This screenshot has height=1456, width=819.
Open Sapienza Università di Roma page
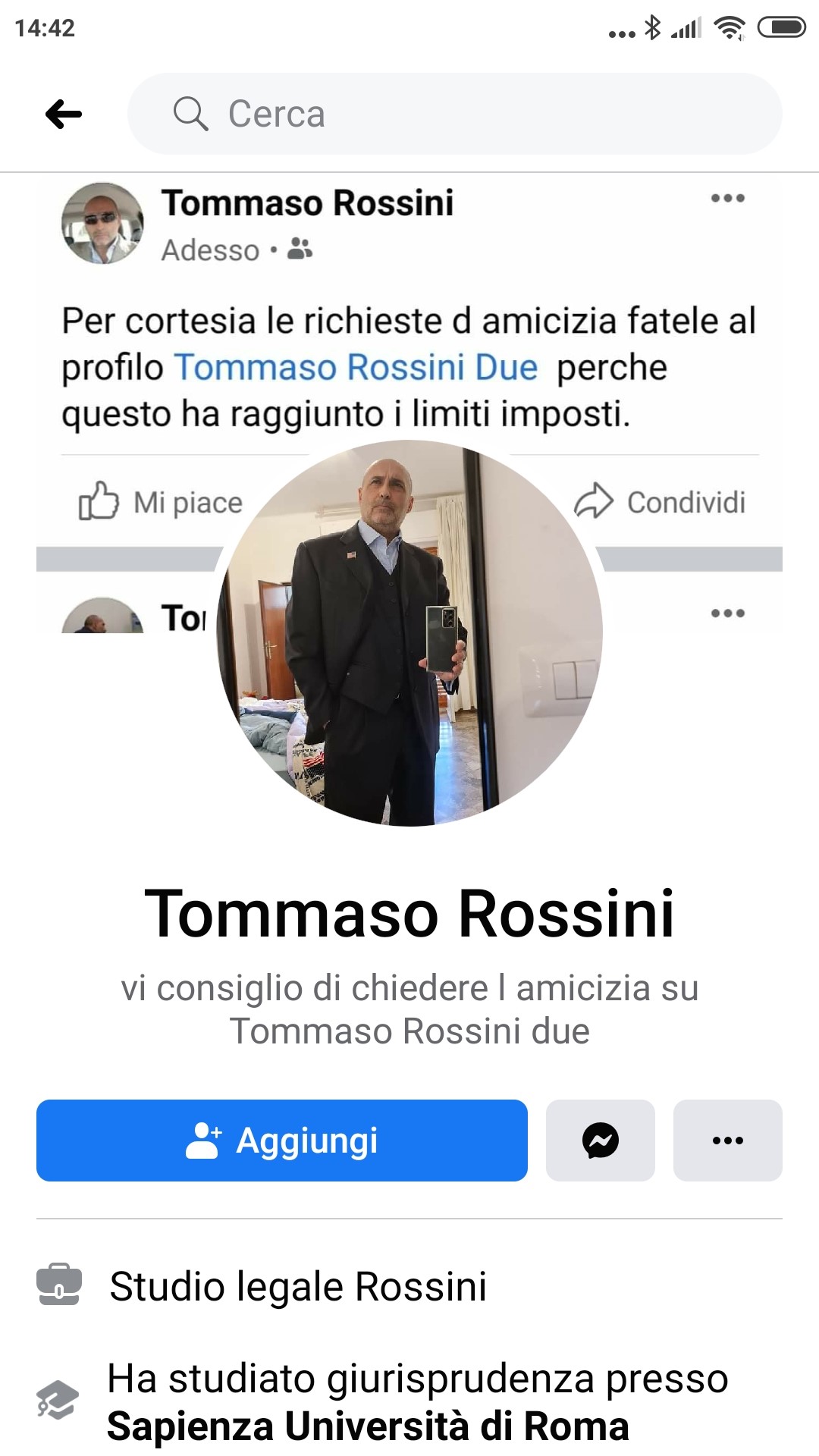369,1426
